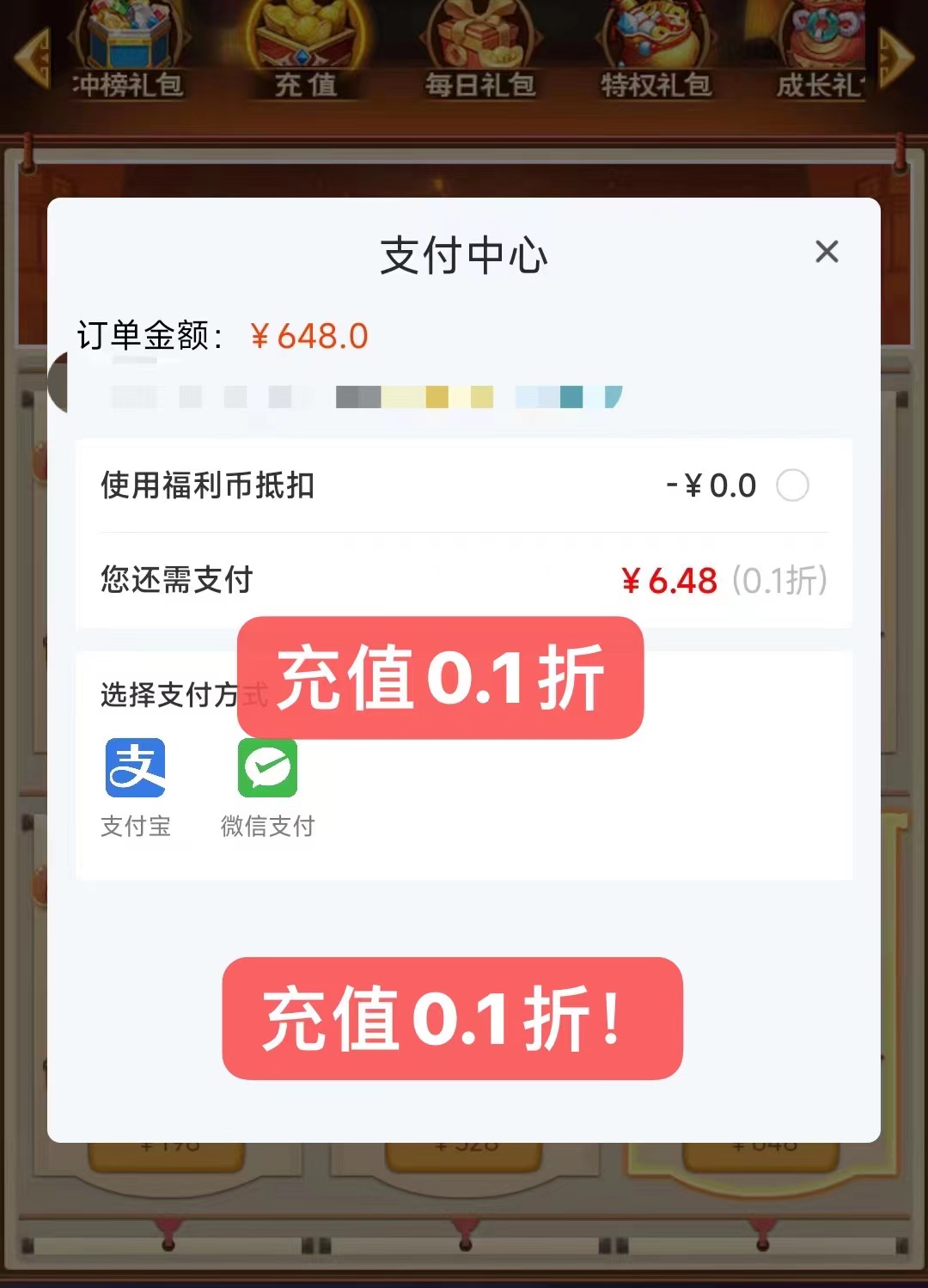The width and height of the screenshot is (928, 1288).
Task: Close the 支付中心 payment dialog
Action: point(827,252)
